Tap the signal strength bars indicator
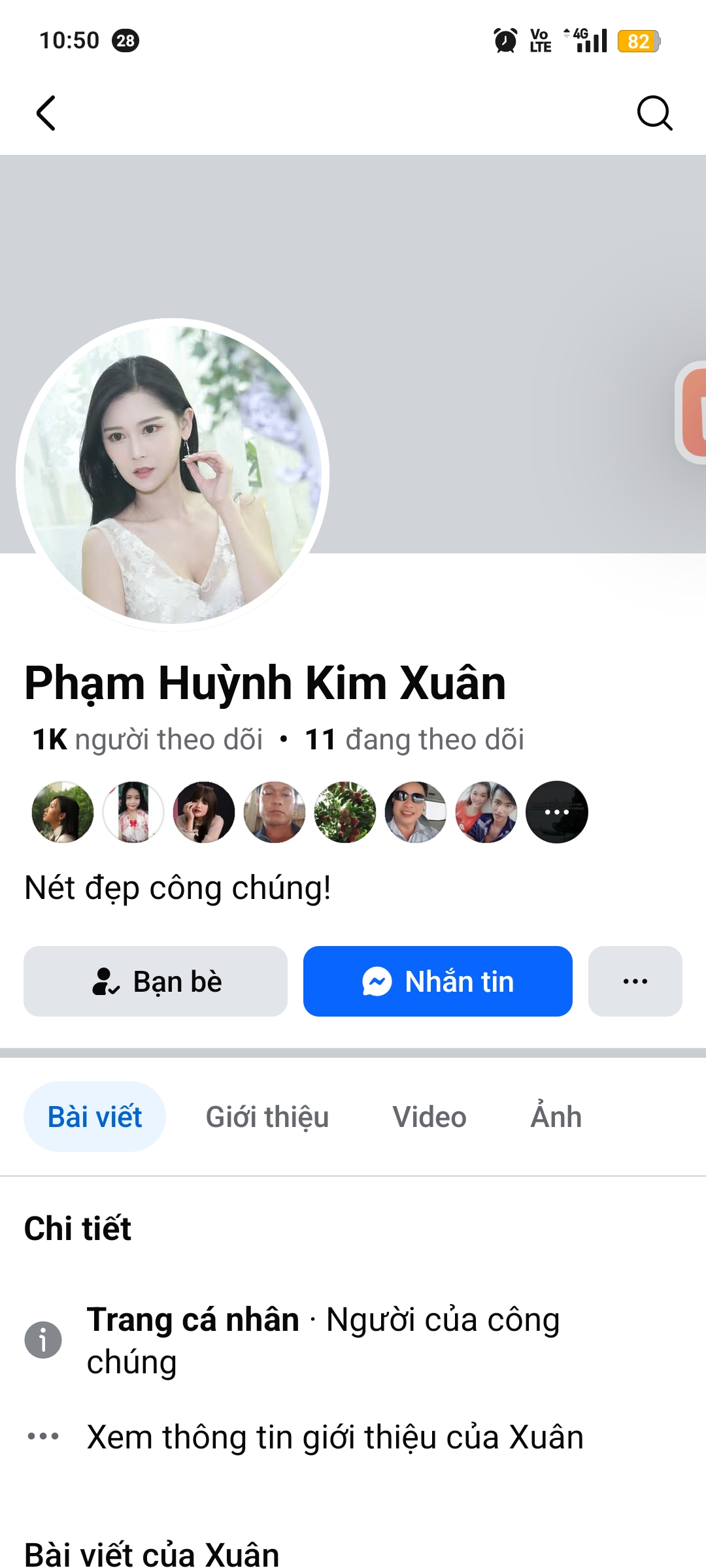This screenshot has height=1568, width=706. (x=593, y=41)
